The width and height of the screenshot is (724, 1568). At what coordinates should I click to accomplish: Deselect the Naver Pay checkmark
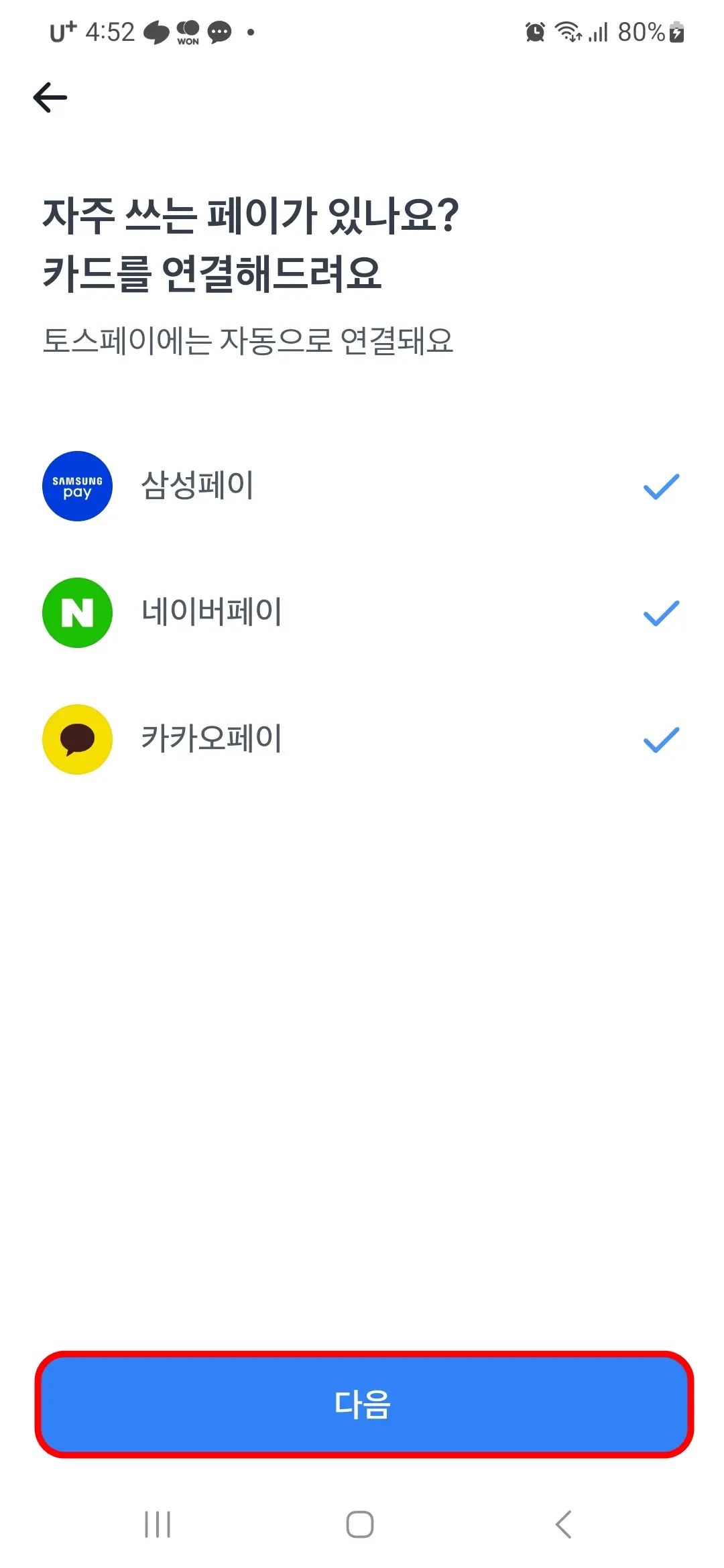click(x=659, y=612)
